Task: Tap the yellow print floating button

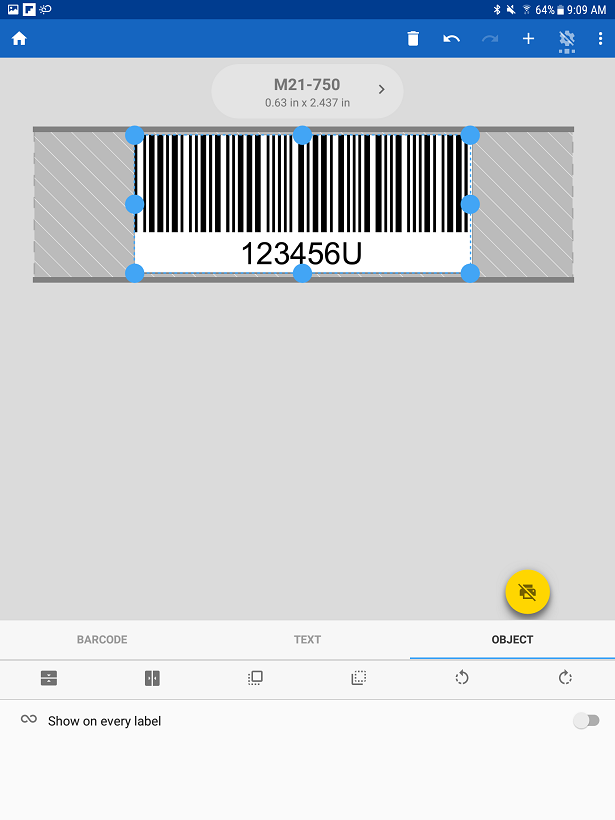Action: click(527, 592)
